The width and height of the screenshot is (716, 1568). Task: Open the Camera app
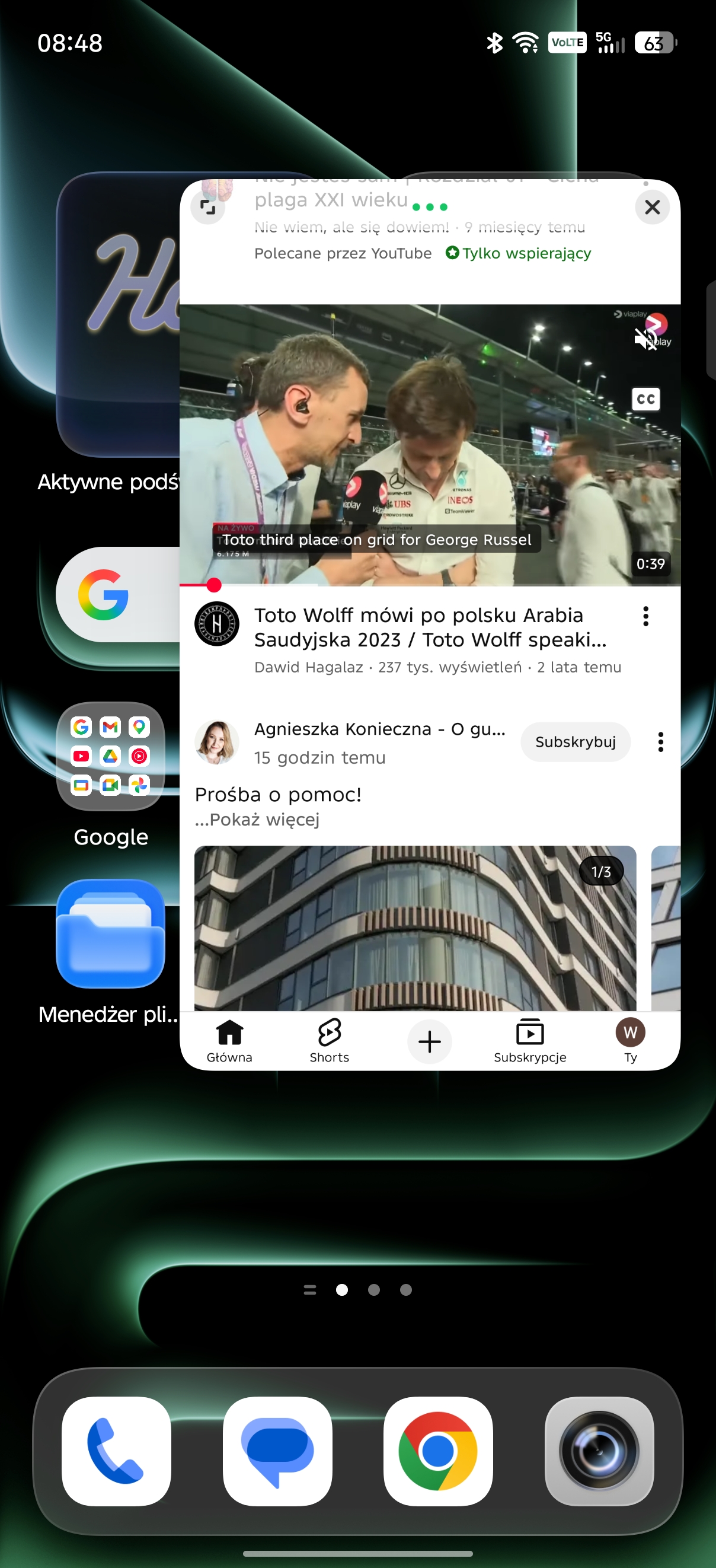click(599, 1451)
